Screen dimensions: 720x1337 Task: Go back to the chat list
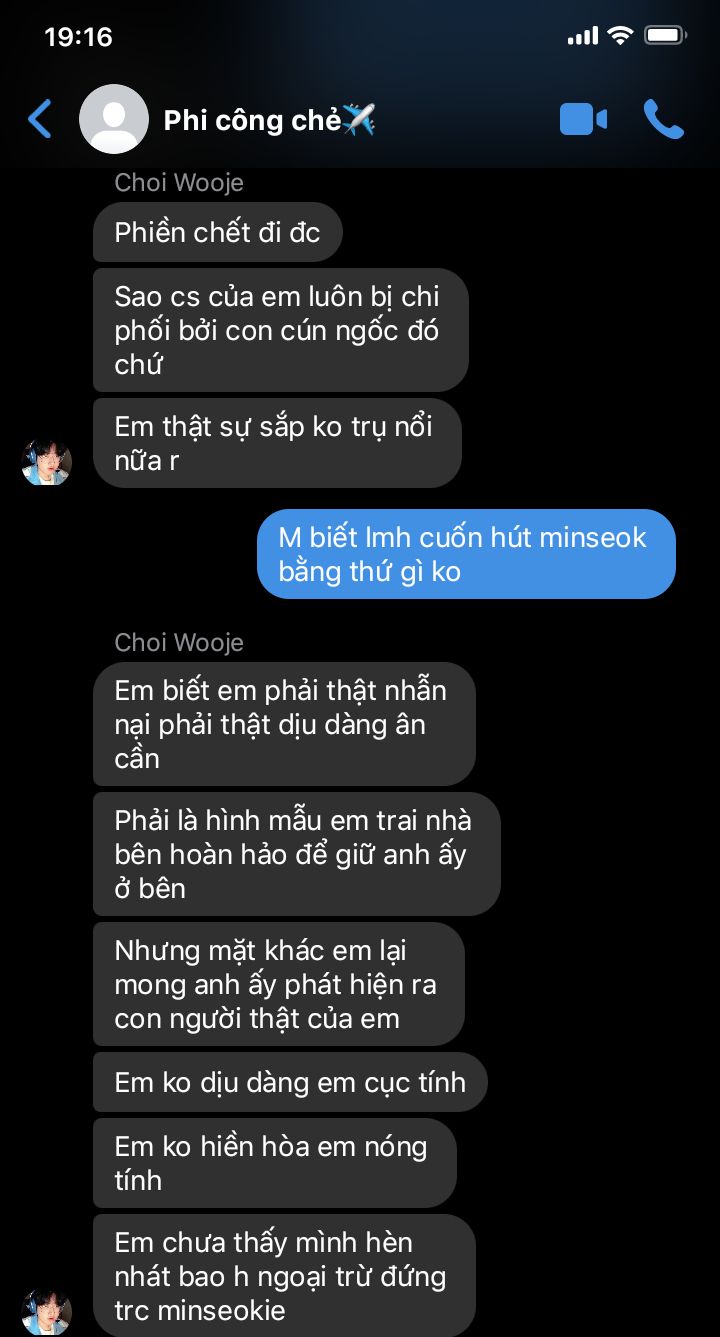pyautogui.click(x=40, y=120)
